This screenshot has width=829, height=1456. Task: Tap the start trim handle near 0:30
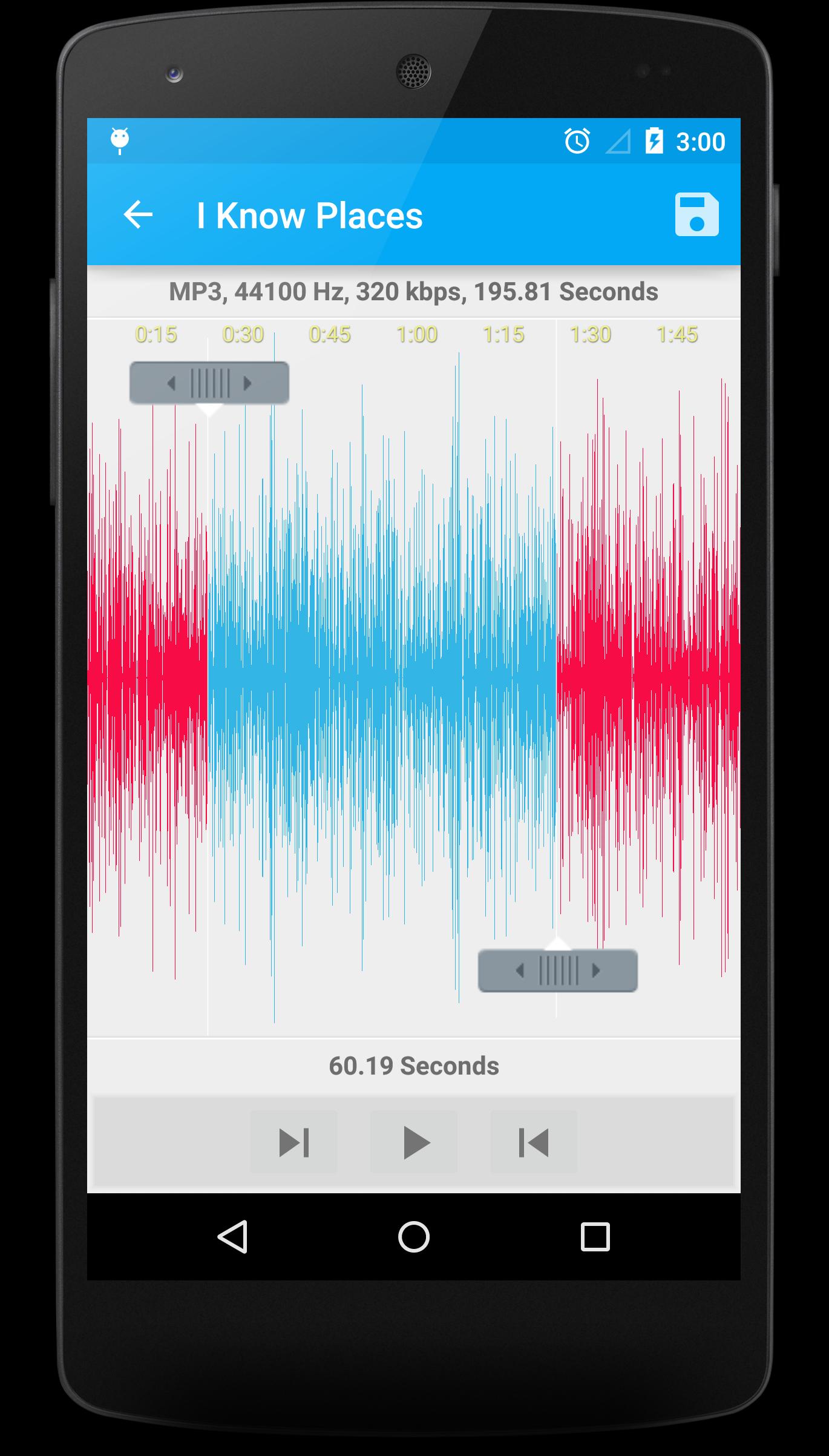pyautogui.click(x=209, y=383)
